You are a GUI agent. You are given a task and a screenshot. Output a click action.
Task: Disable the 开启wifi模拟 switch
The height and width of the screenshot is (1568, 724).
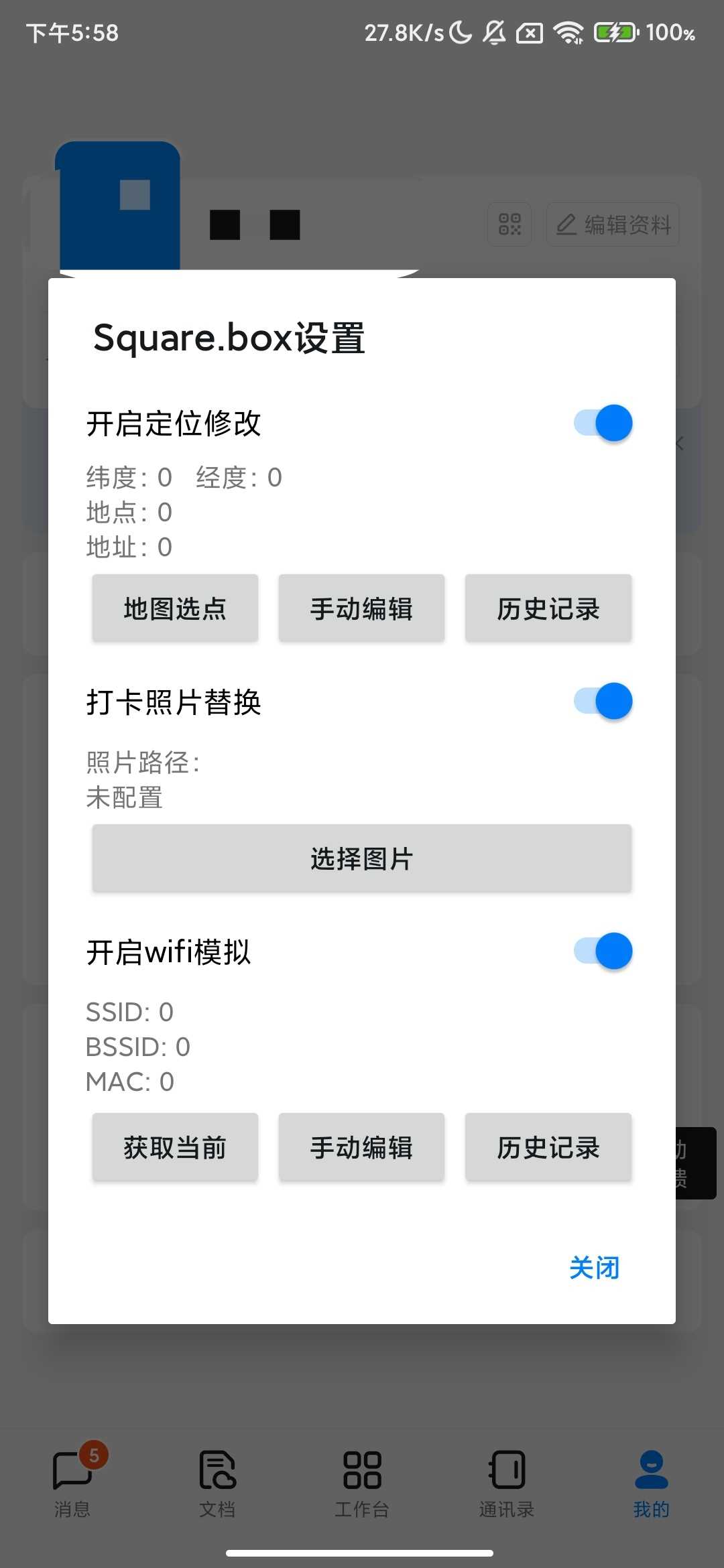(603, 952)
